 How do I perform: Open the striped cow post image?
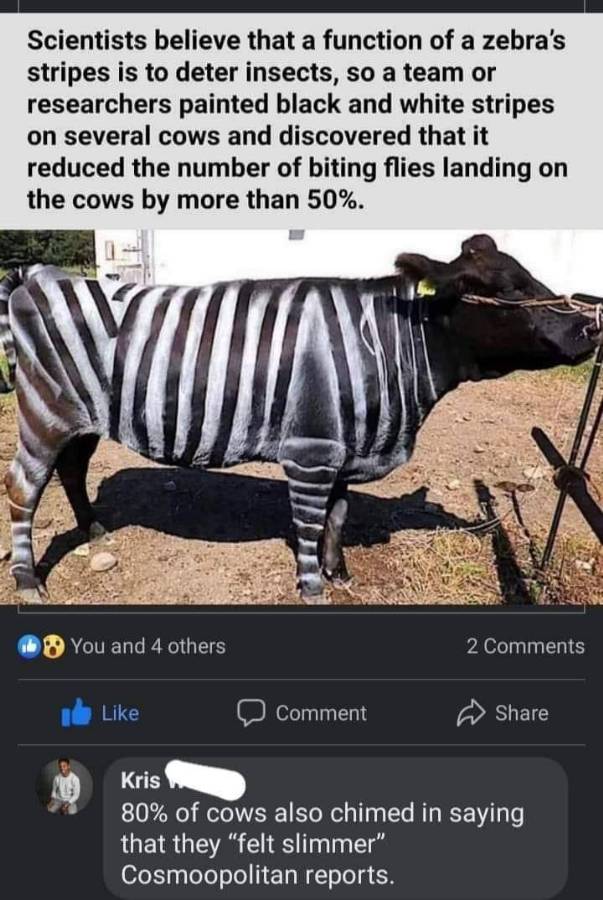click(301, 417)
